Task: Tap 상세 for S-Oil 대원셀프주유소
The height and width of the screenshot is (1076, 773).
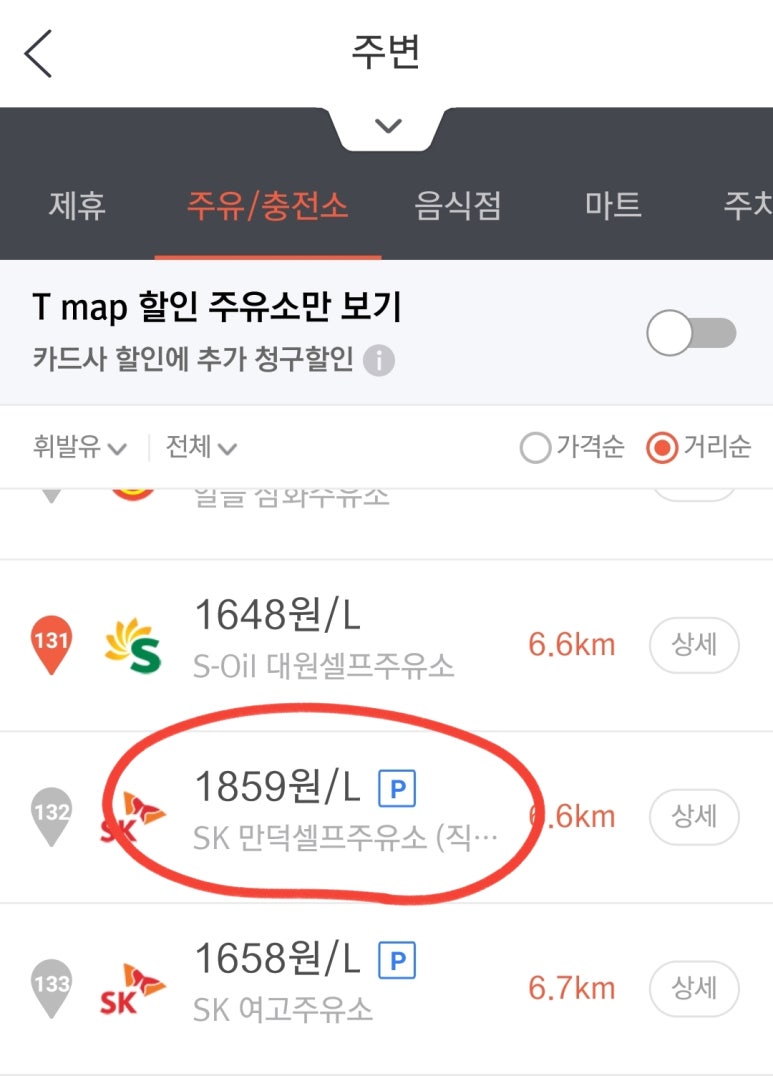Action: [x=694, y=644]
